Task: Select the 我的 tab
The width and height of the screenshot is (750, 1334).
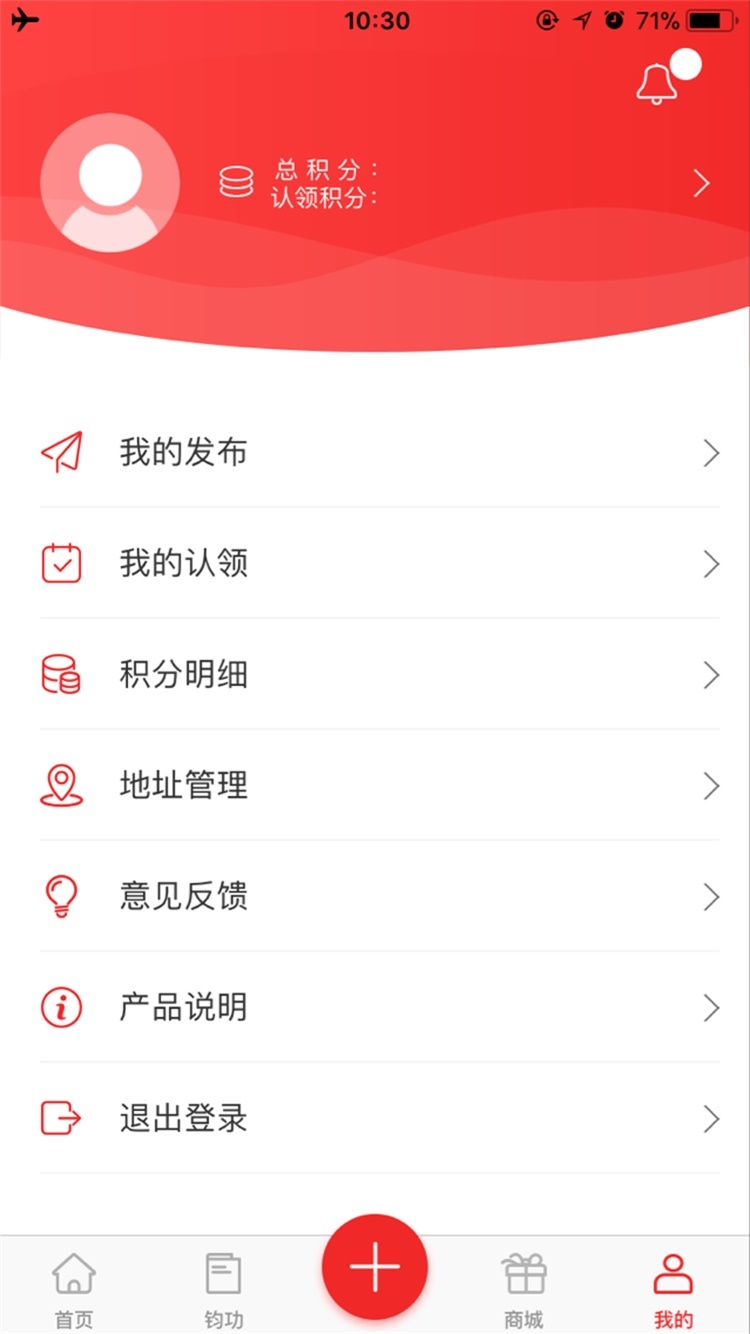Action: (673, 1288)
